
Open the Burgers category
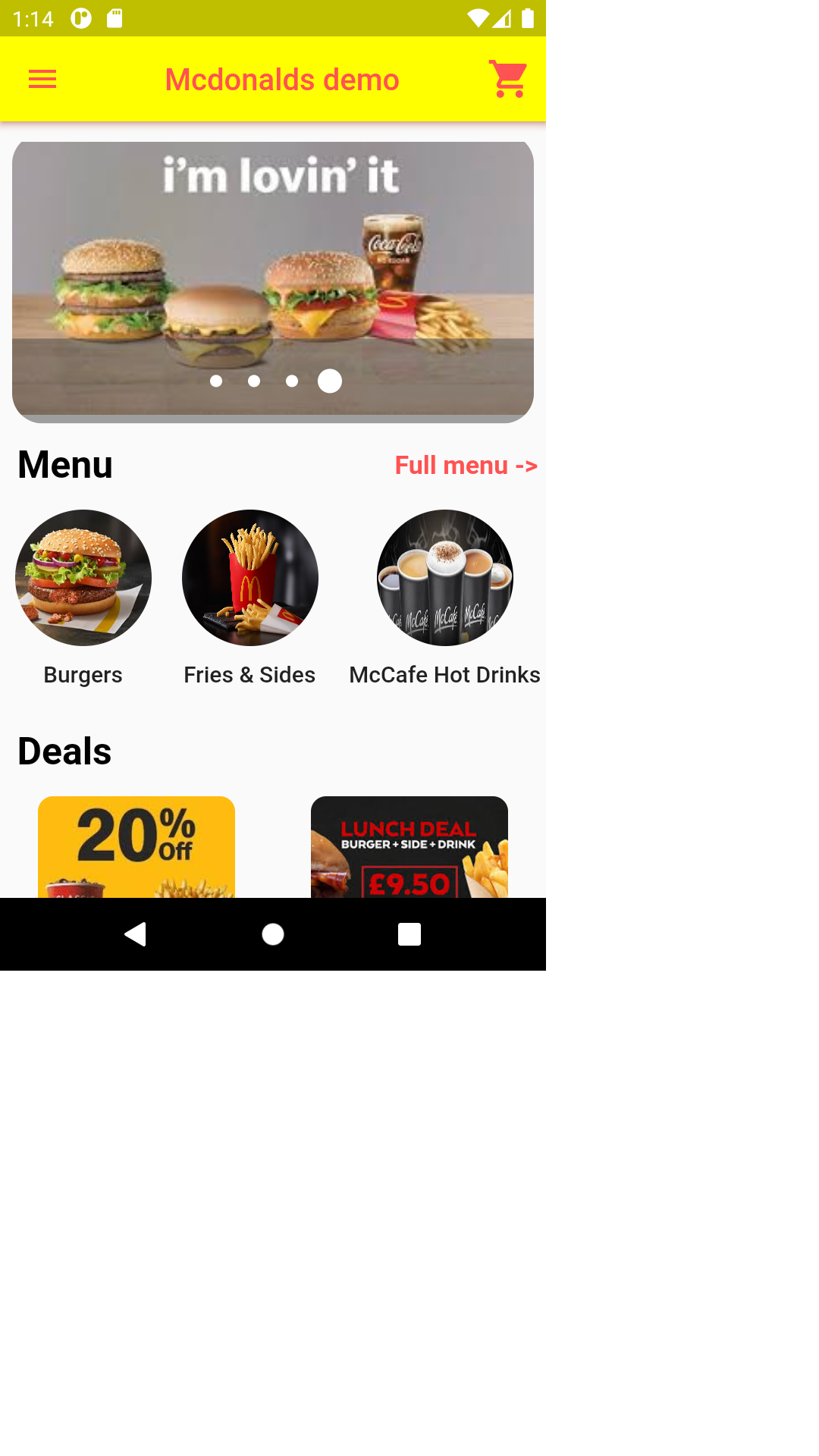point(83,579)
